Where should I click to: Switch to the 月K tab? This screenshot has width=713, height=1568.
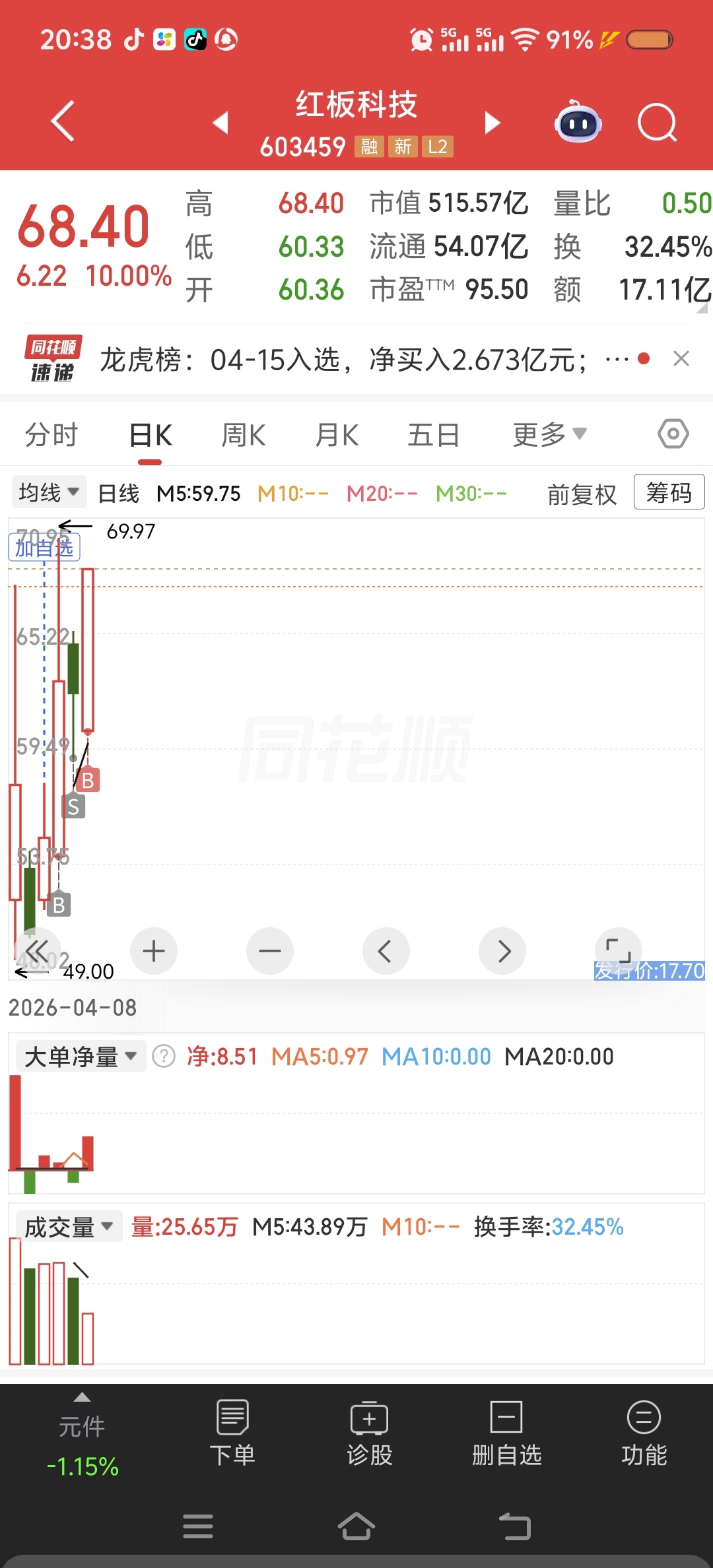(337, 436)
